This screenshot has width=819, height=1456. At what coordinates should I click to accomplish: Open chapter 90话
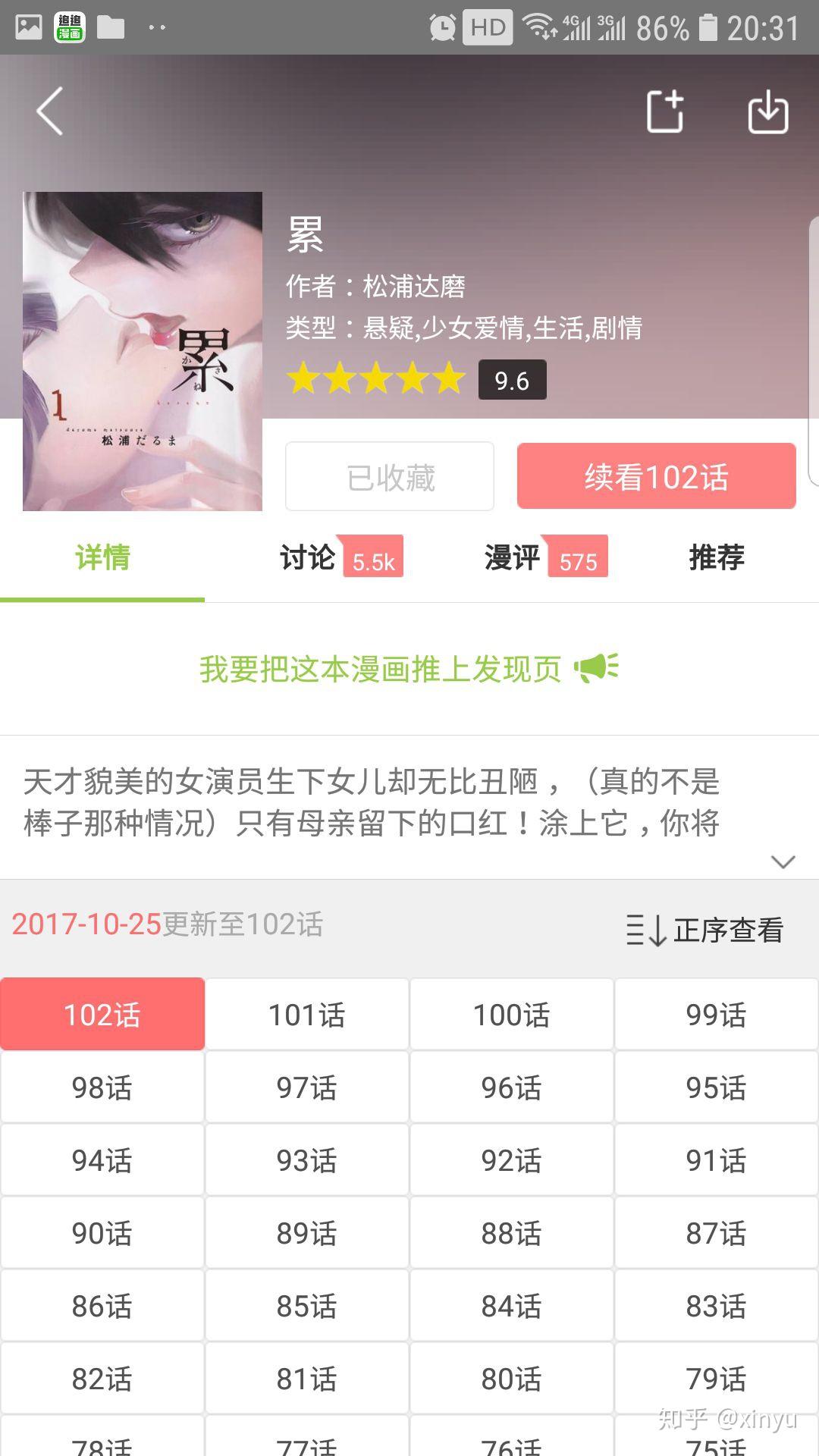102,1233
